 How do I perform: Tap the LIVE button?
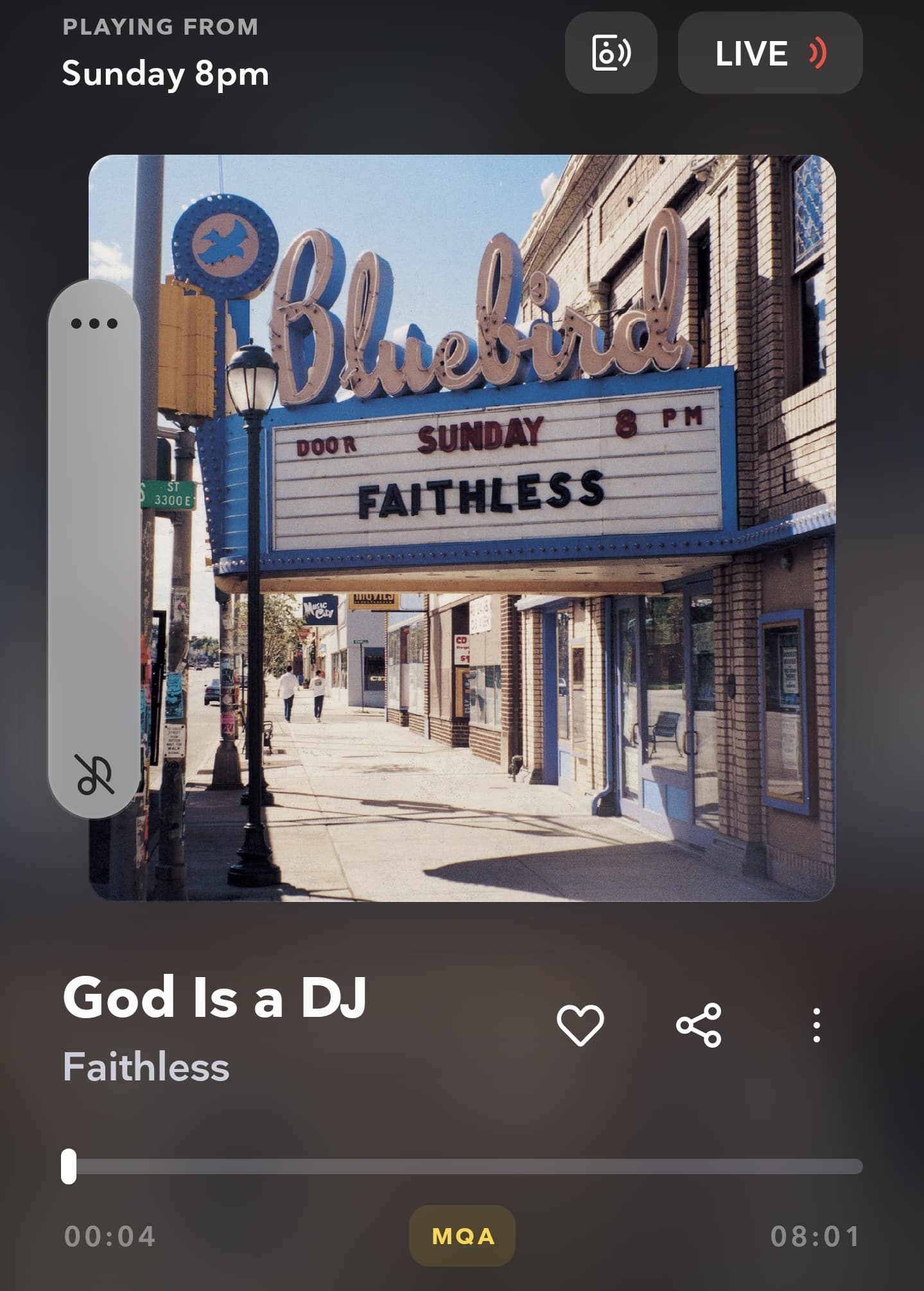click(x=769, y=53)
